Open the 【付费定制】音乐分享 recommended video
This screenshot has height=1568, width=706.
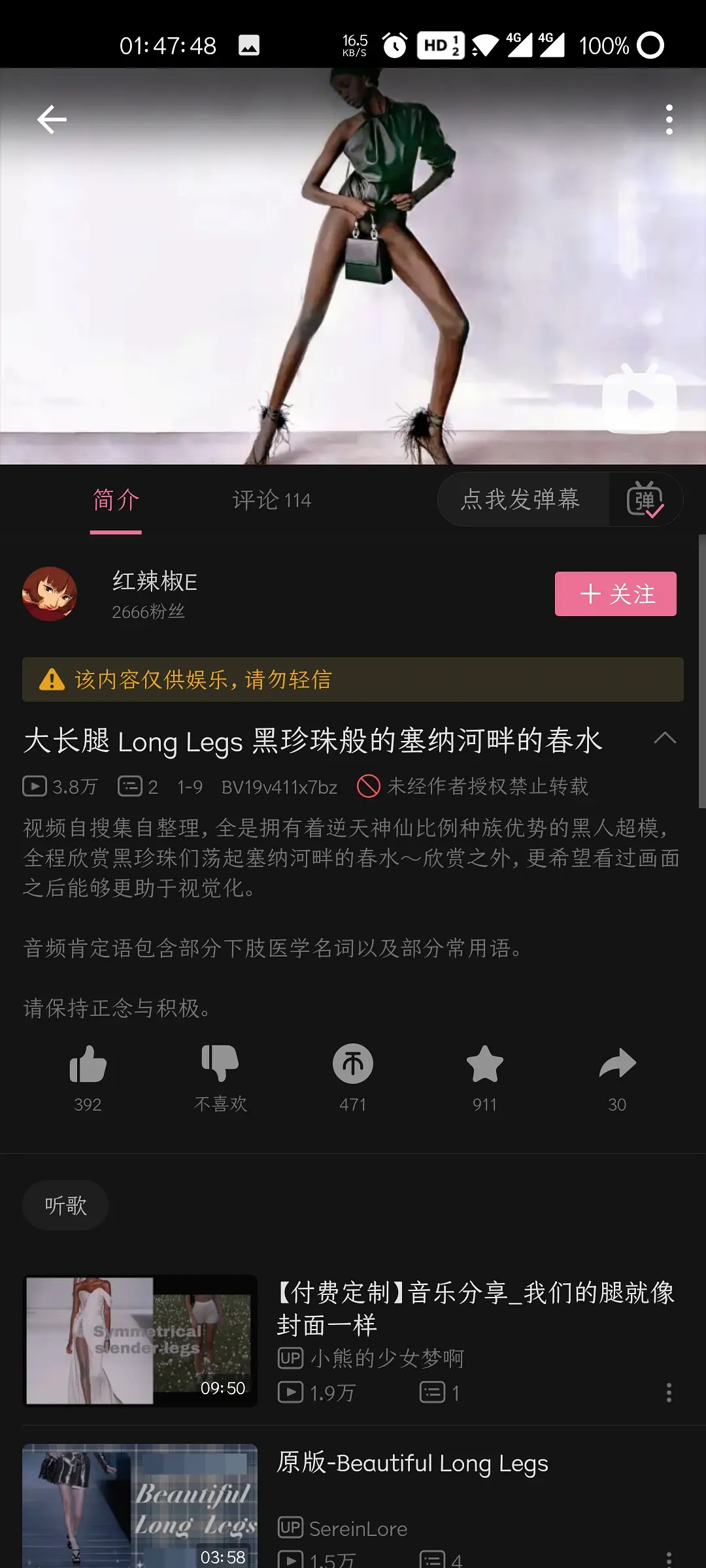pos(475,1309)
